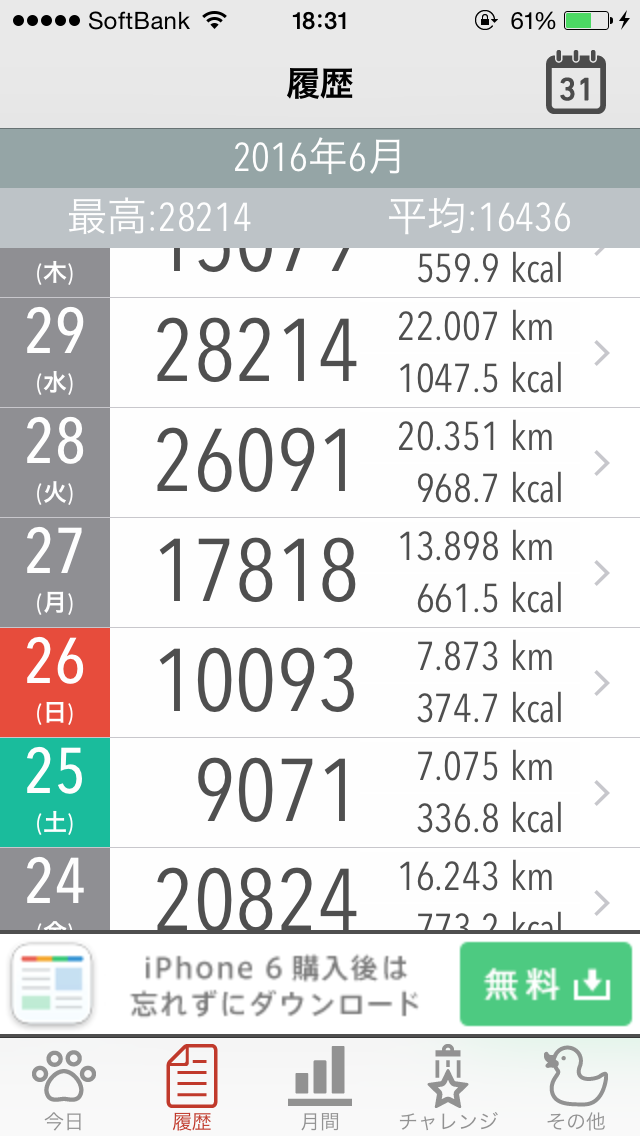
Task: Open the Saturday 25 row with 9071 steps
Action: coord(320,793)
